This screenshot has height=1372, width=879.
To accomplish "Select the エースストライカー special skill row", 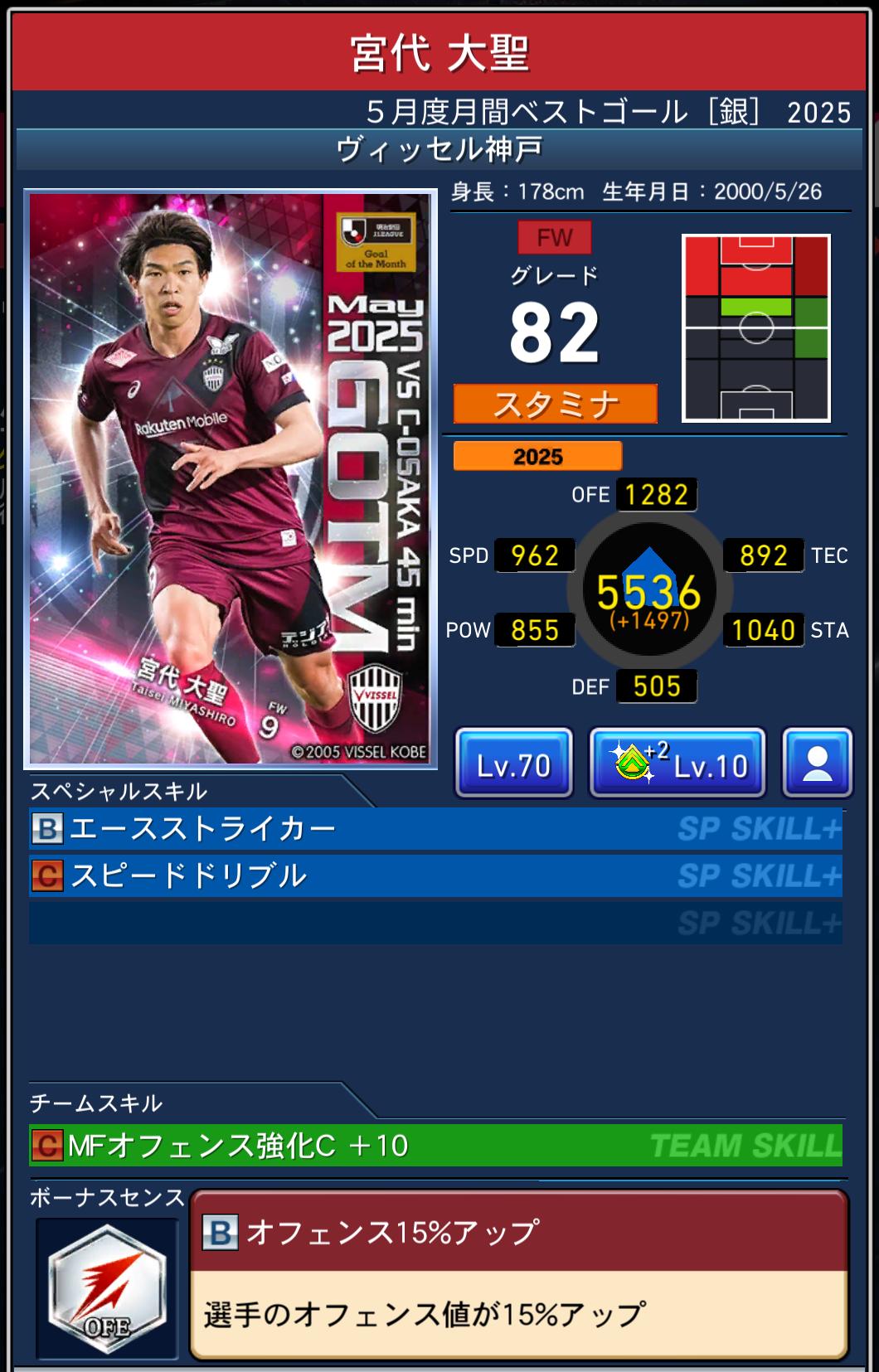I will 435,828.
